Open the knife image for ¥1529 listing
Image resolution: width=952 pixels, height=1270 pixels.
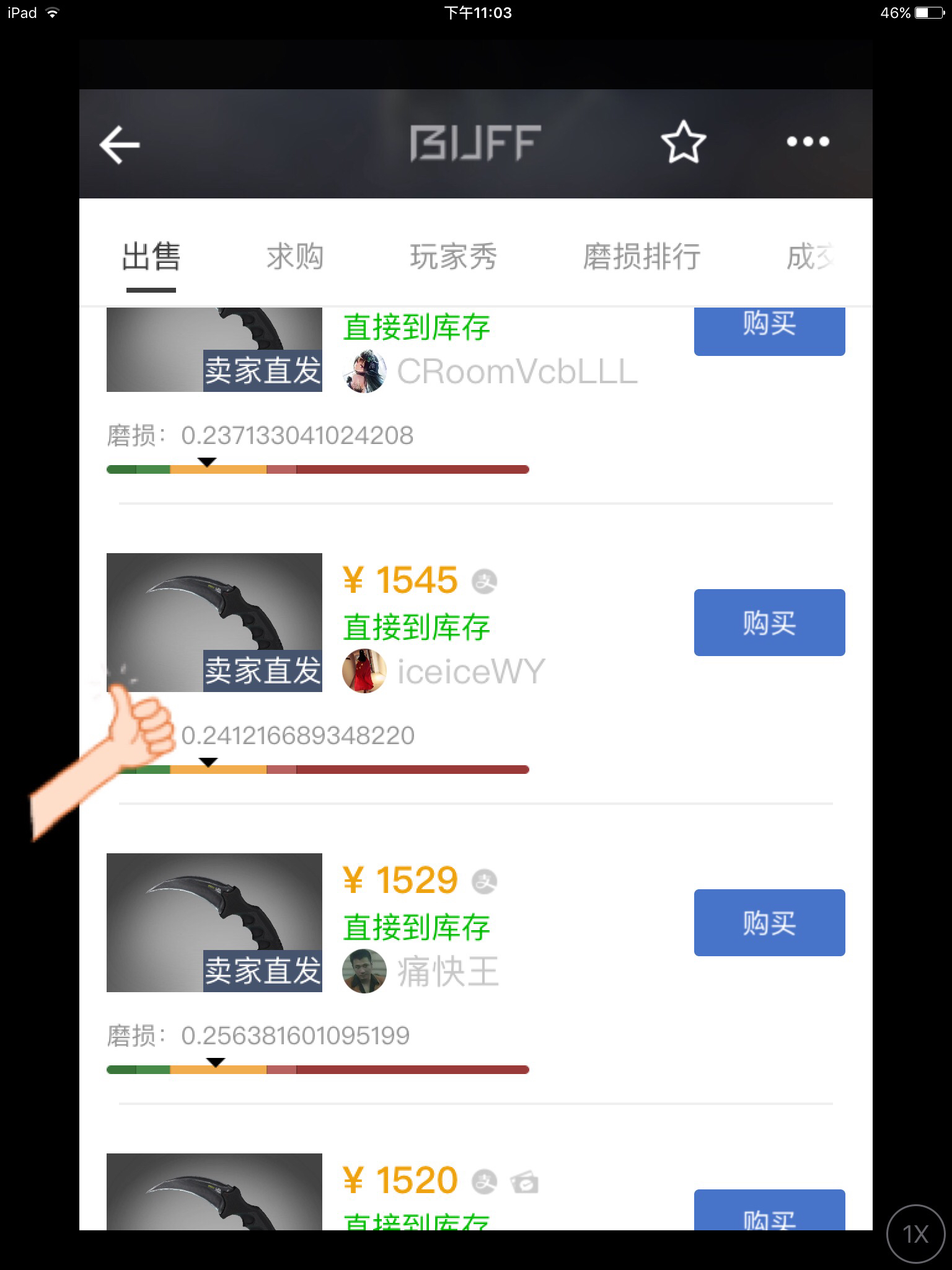pos(214,923)
